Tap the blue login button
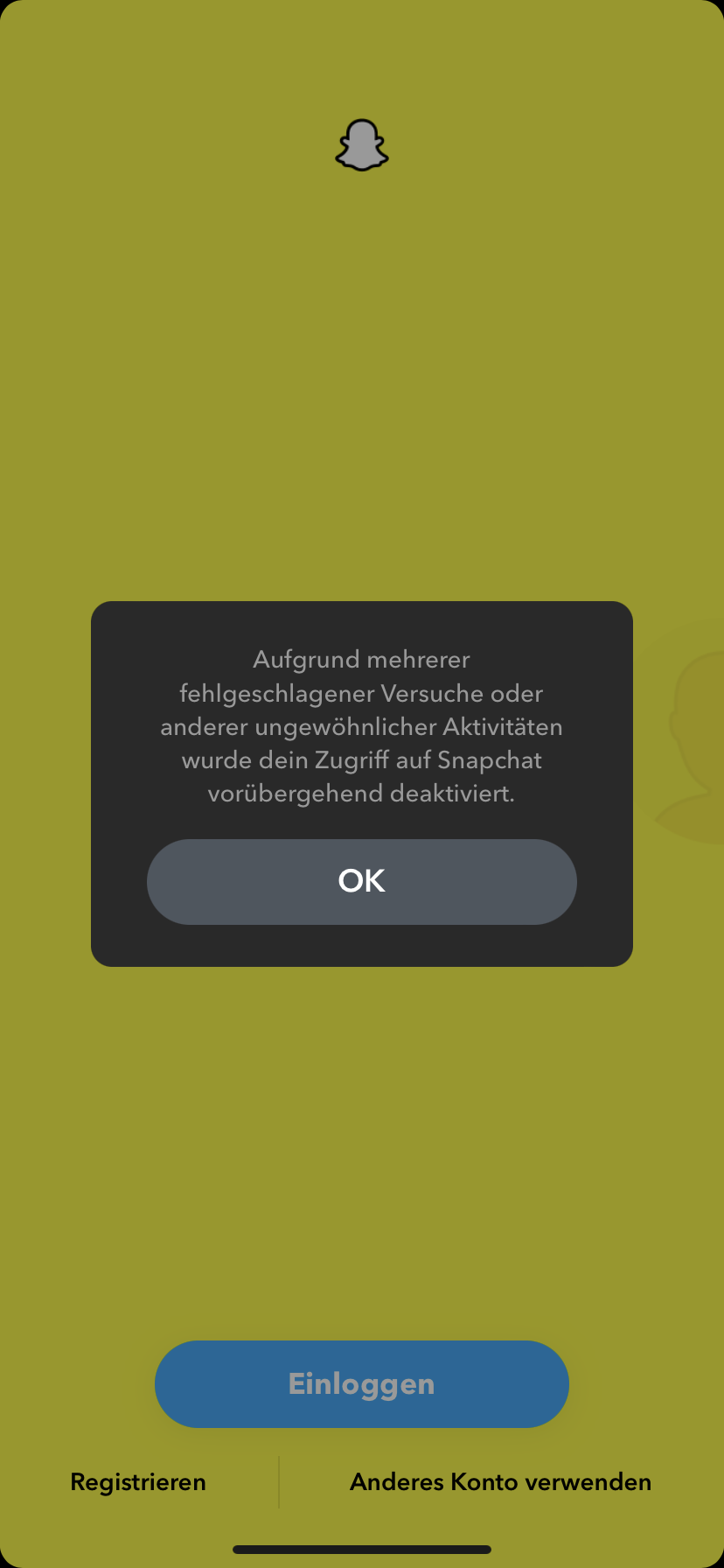The width and height of the screenshot is (724, 1568). click(361, 1383)
